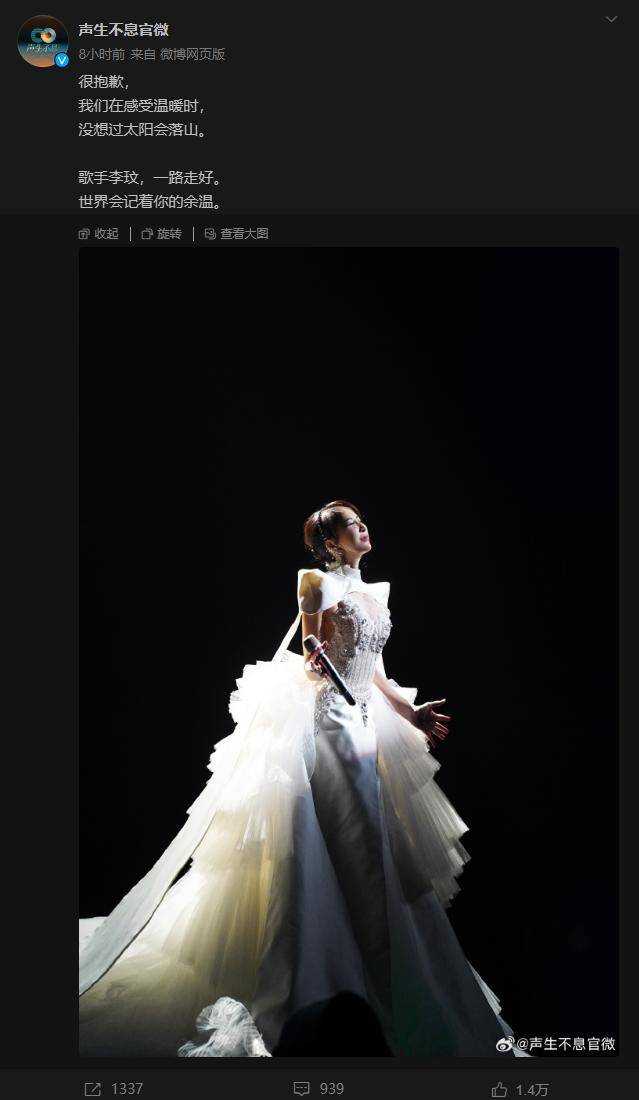View full-size image via 查看大图
639x1100 pixels.
point(237,234)
